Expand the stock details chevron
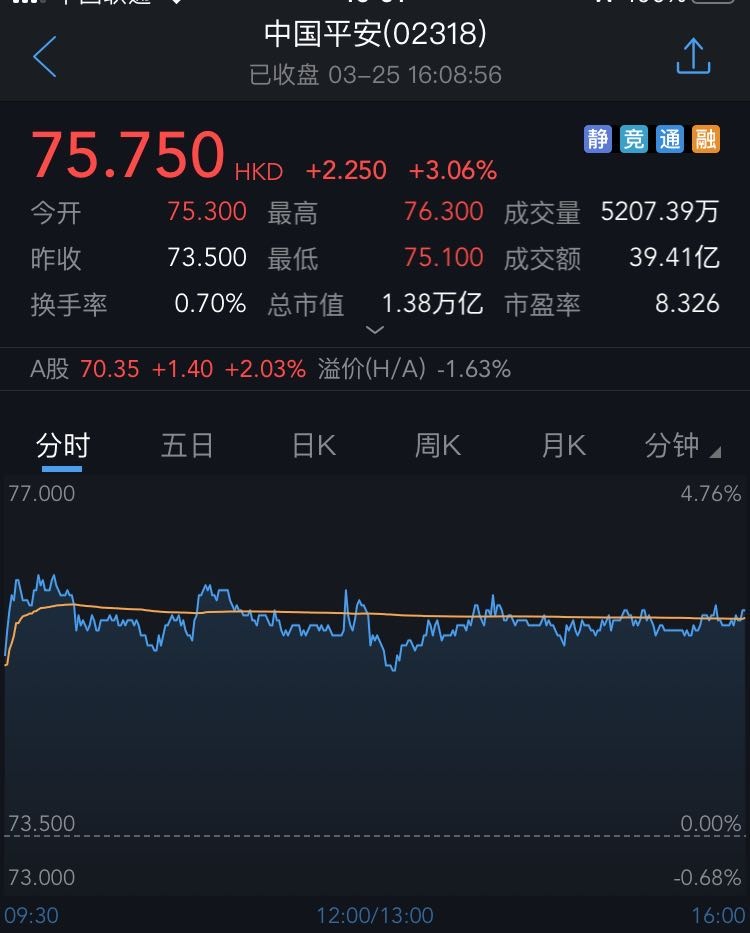The width and height of the screenshot is (750, 933). 375,329
